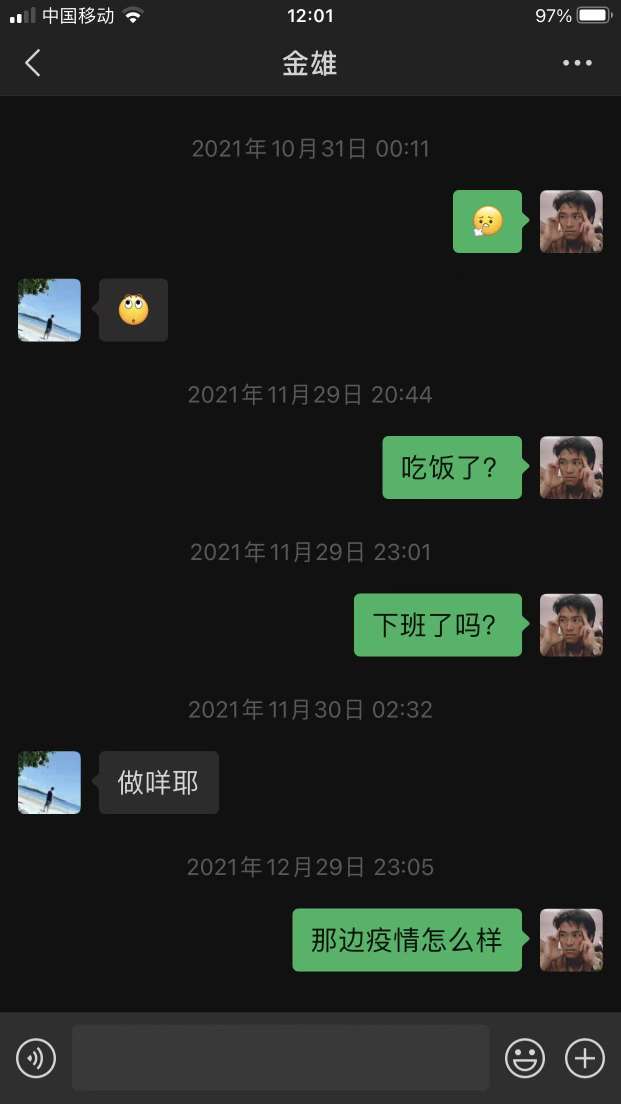Go back from the 金雄 chat
This screenshot has height=1104, width=621.
(33, 64)
